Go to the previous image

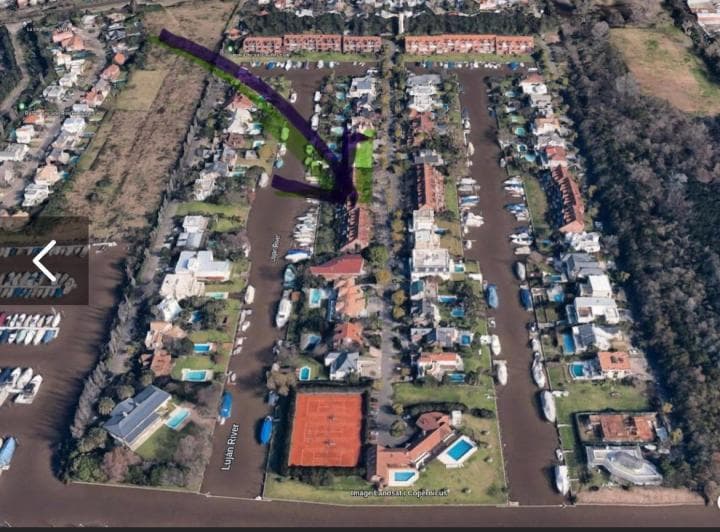pos(44,261)
